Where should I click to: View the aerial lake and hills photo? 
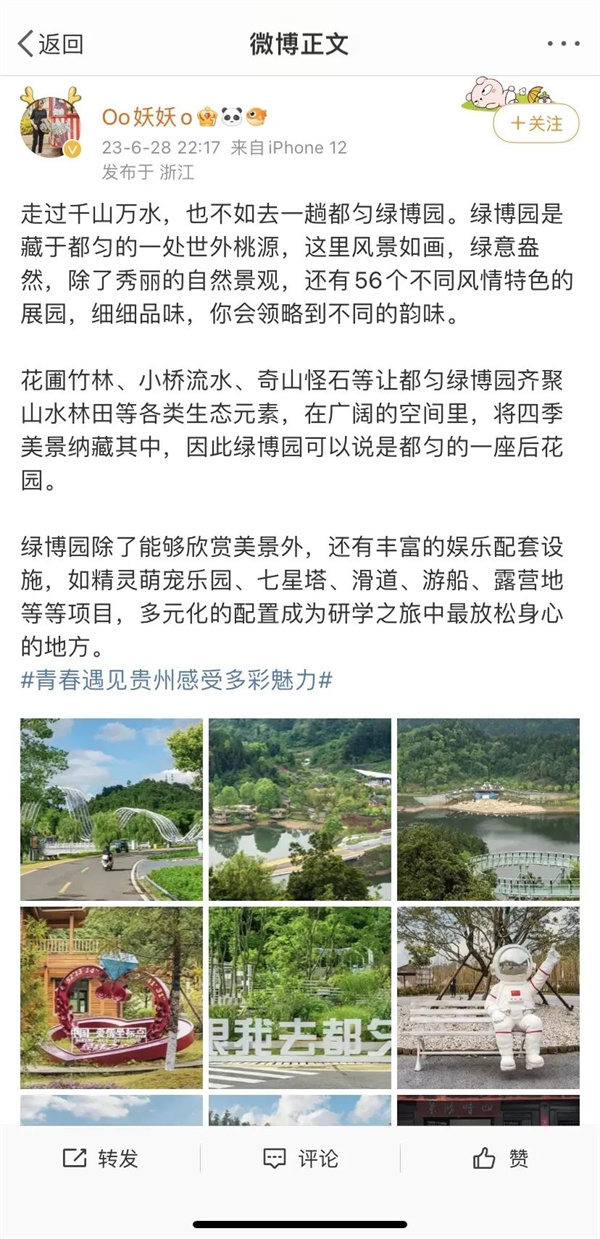(x=299, y=809)
